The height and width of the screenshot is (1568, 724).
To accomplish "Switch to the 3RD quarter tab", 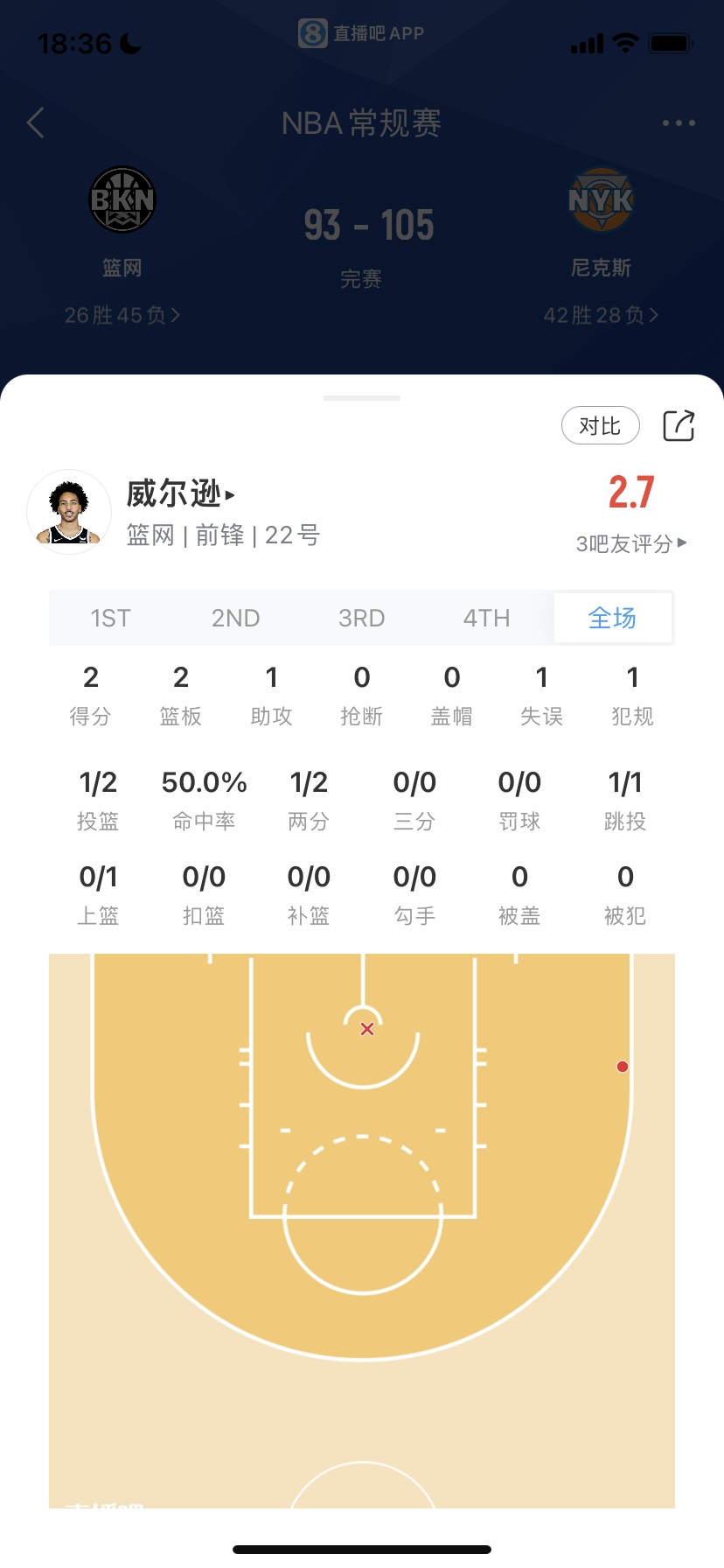I will click(x=361, y=619).
